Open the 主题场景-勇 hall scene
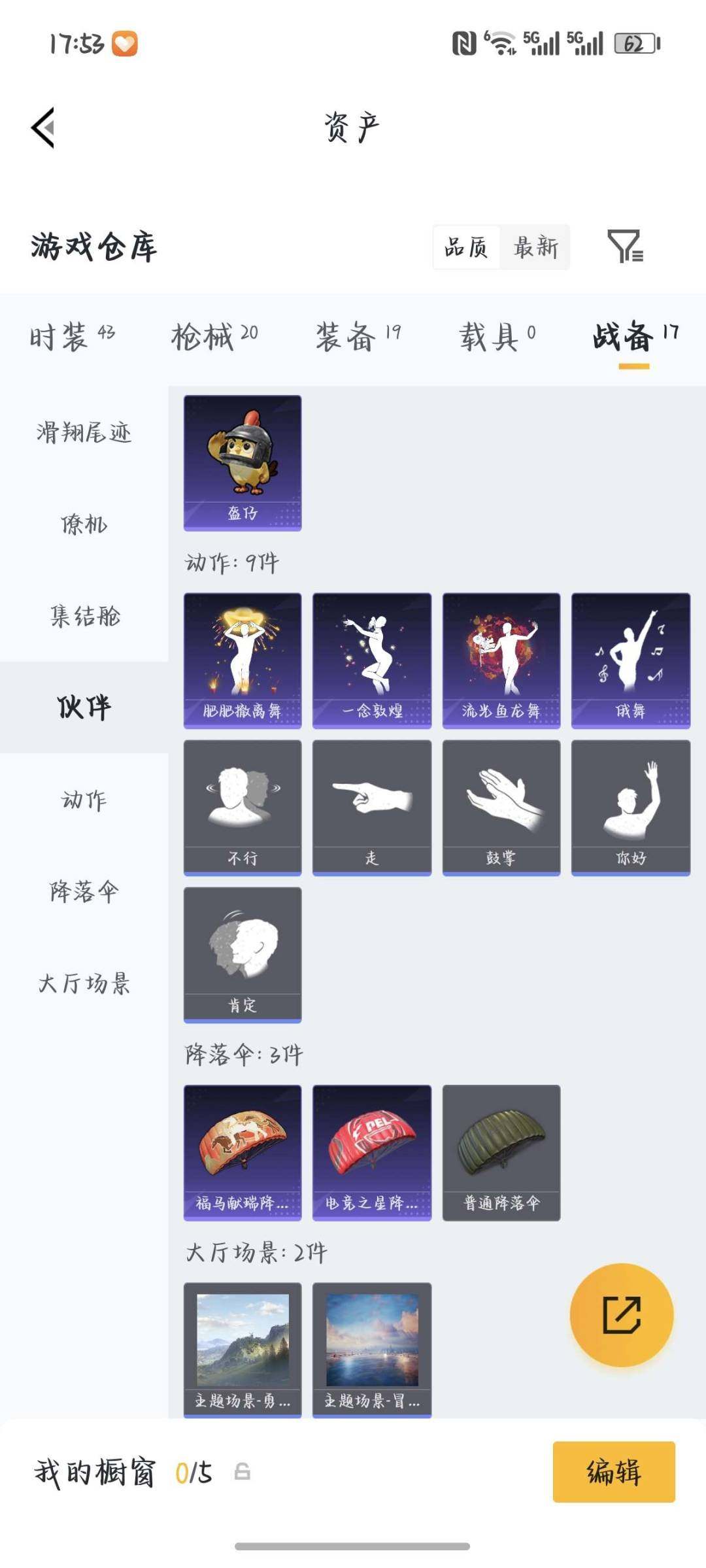This screenshot has width=706, height=1568. coord(243,1351)
